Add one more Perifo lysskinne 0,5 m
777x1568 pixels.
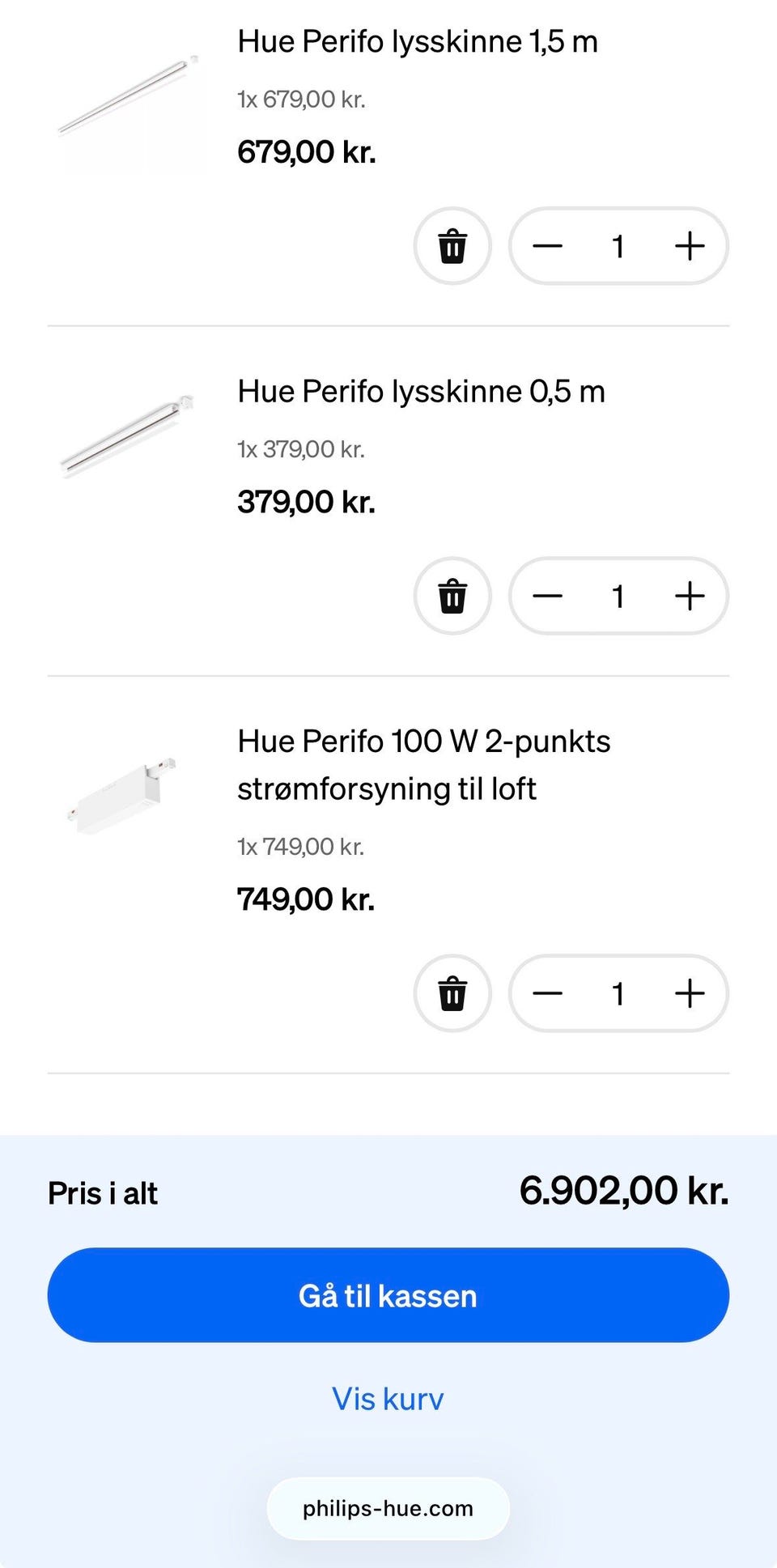coord(690,596)
